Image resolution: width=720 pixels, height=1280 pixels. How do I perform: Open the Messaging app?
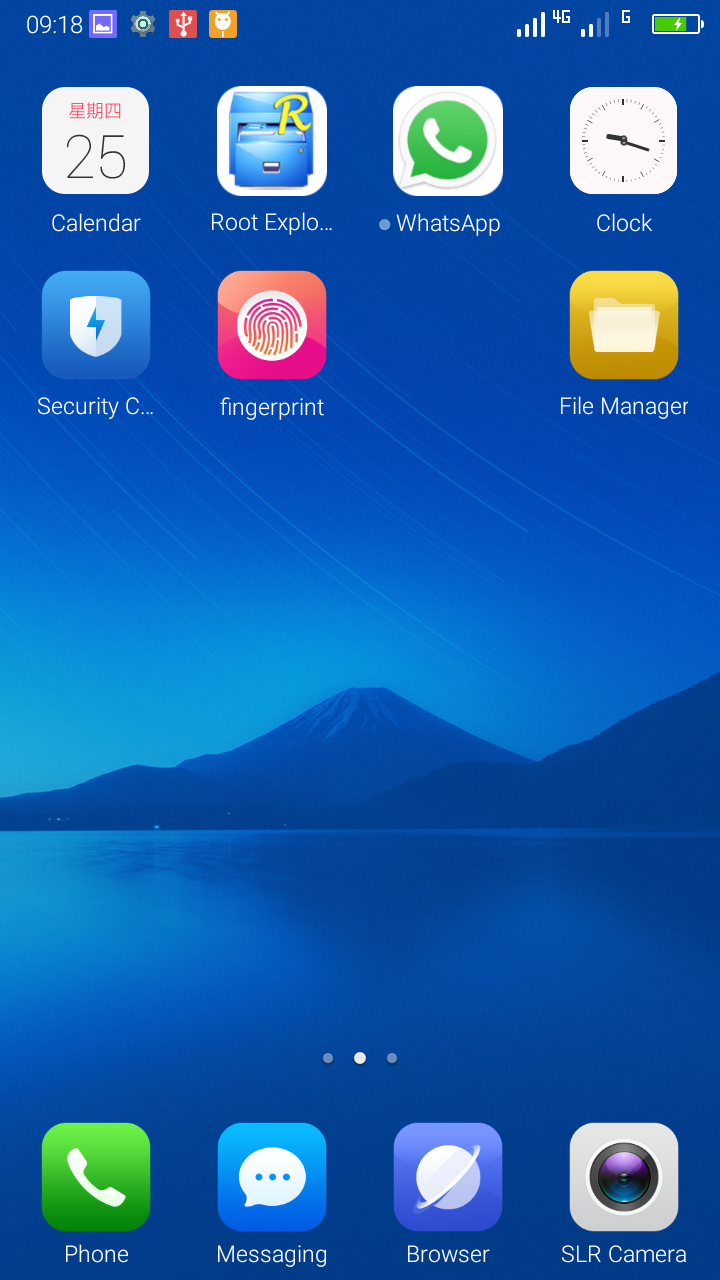[x=272, y=1177]
